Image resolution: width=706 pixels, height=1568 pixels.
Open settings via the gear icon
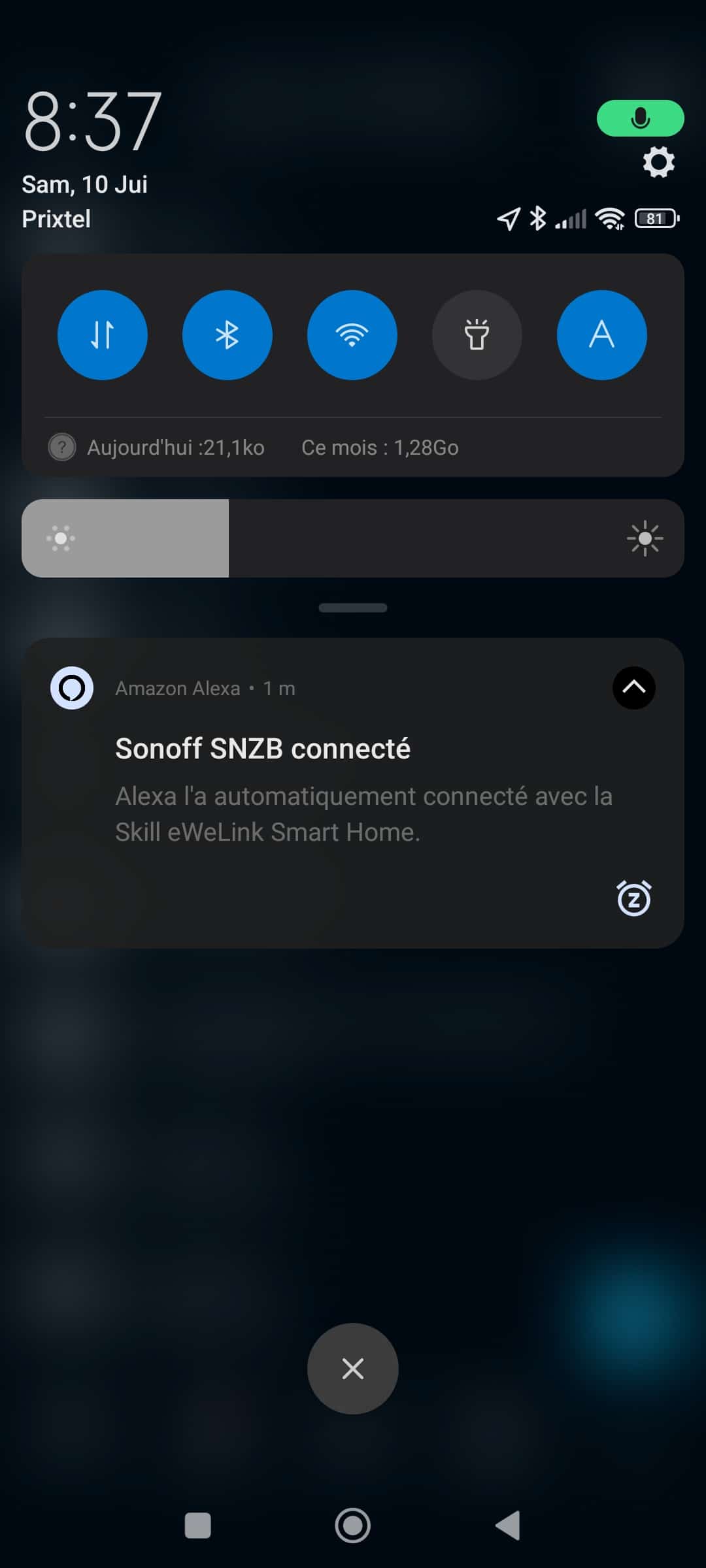click(x=658, y=162)
